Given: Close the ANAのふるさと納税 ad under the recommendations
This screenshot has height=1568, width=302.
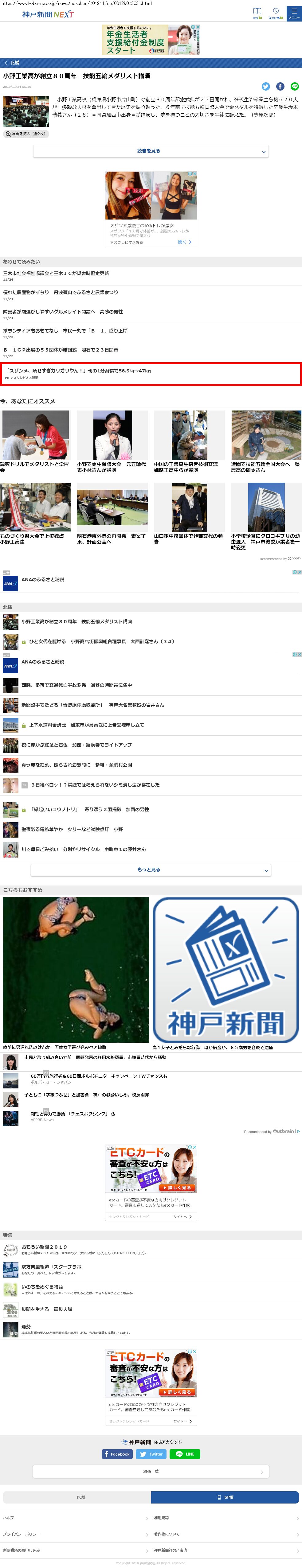Looking at the screenshot, I should (x=299, y=572).
